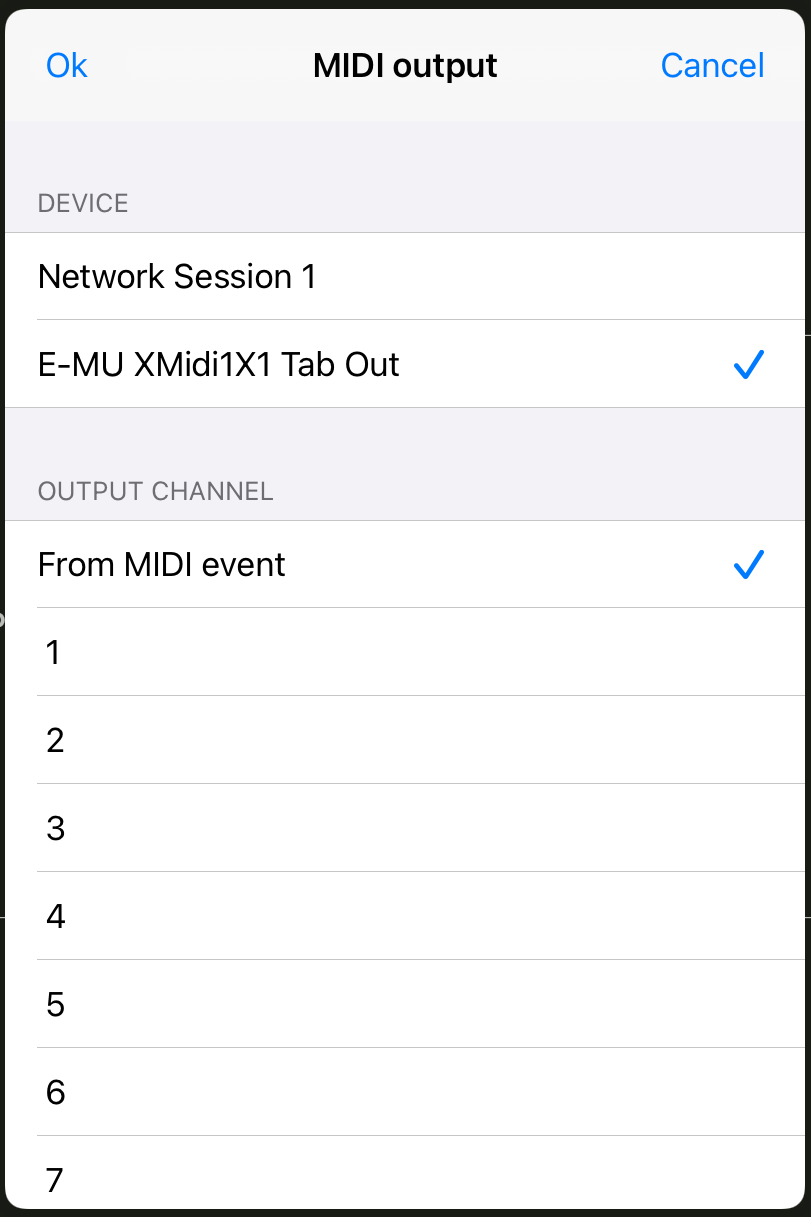Select output channel 5
Image resolution: width=811 pixels, height=1217 pixels.
(405, 1005)
